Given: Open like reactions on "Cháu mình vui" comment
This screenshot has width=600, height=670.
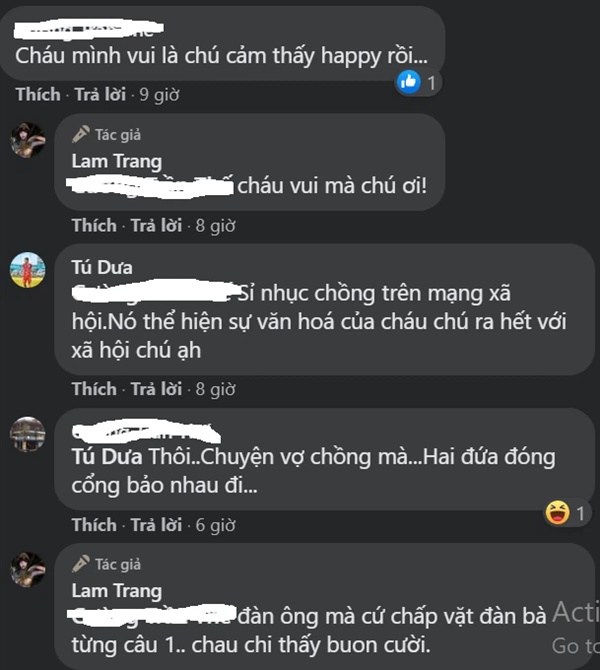Looking at the screenshot, I should click(418, 84).
